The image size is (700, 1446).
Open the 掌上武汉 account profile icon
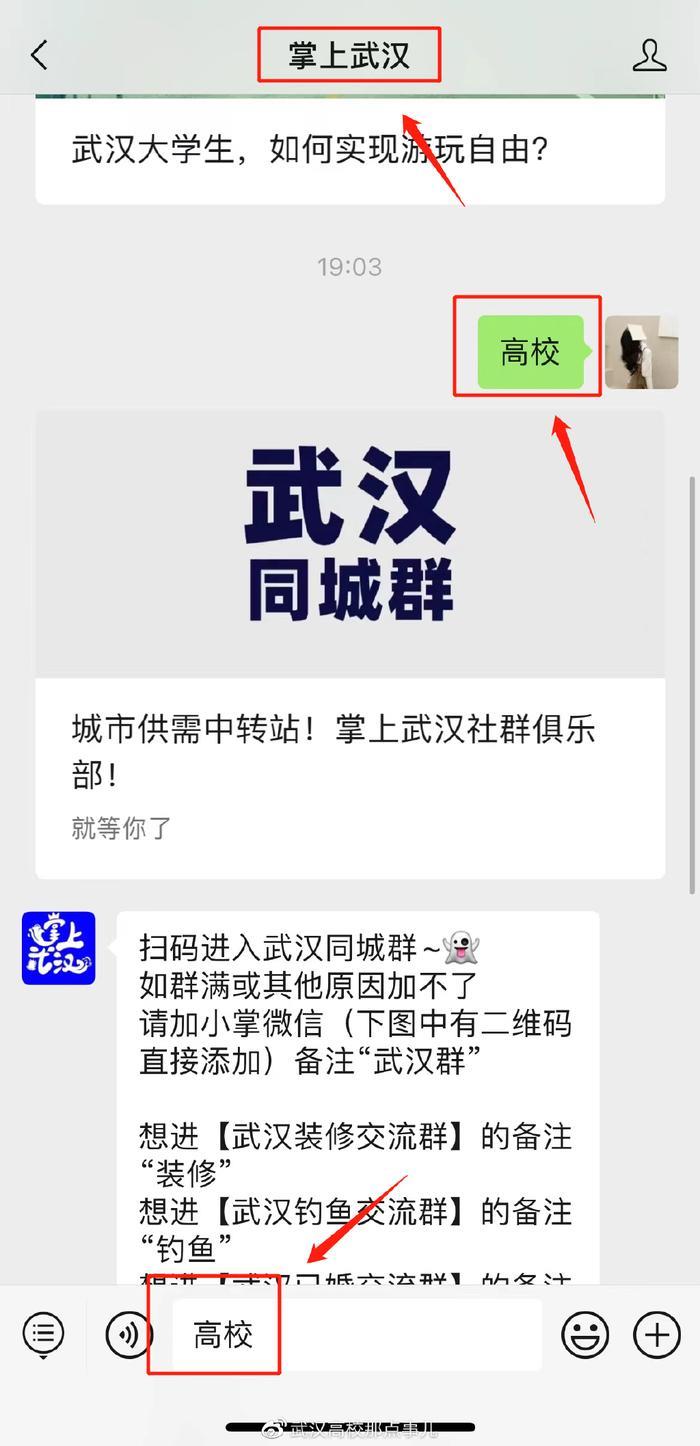coord(649,55)
